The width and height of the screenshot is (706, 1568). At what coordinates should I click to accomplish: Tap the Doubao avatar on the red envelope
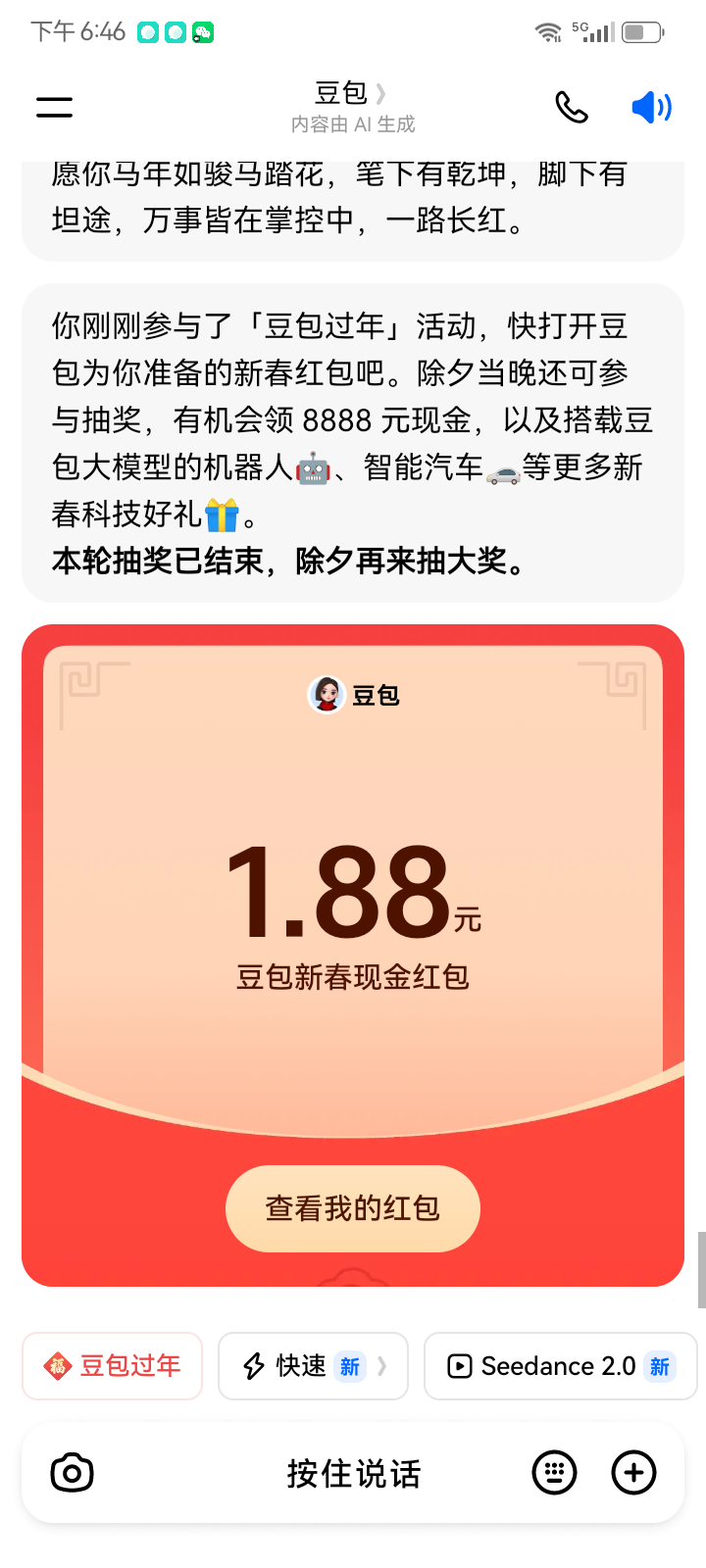(326, 696)
